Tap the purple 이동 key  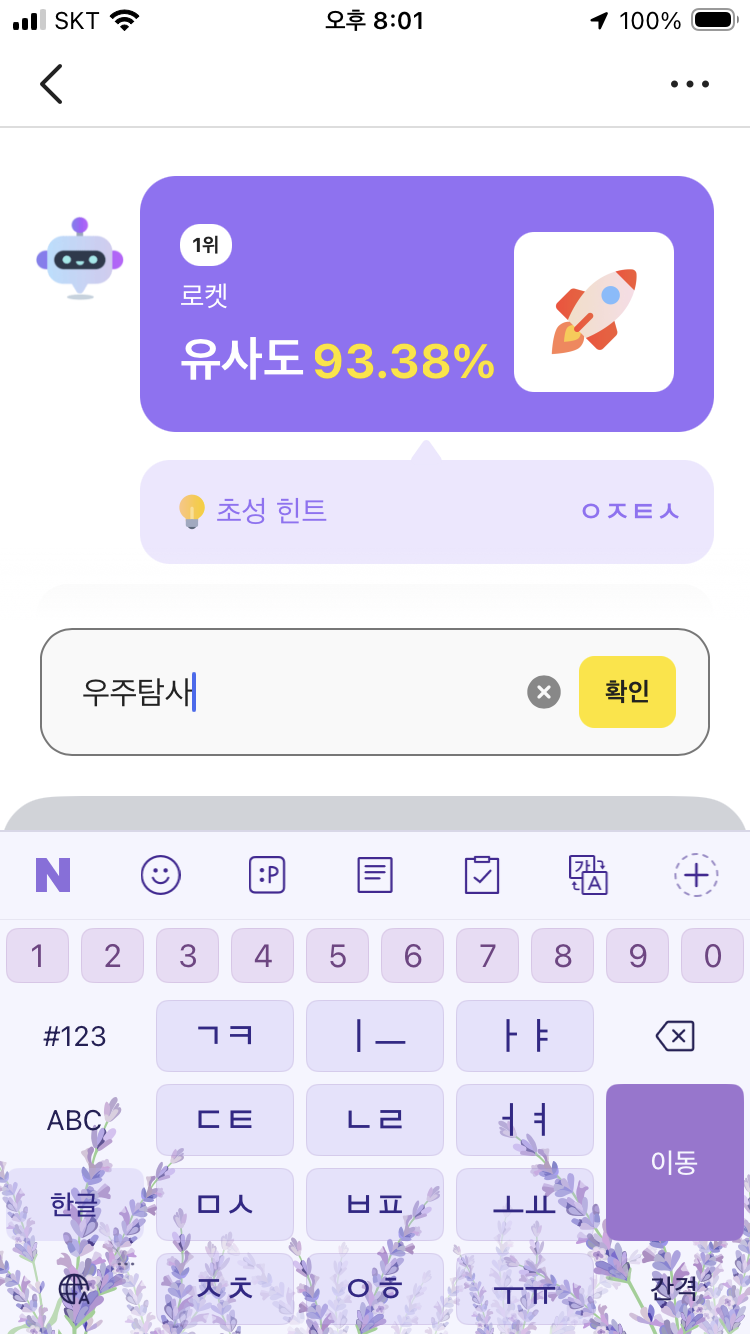click(675, 1162)
